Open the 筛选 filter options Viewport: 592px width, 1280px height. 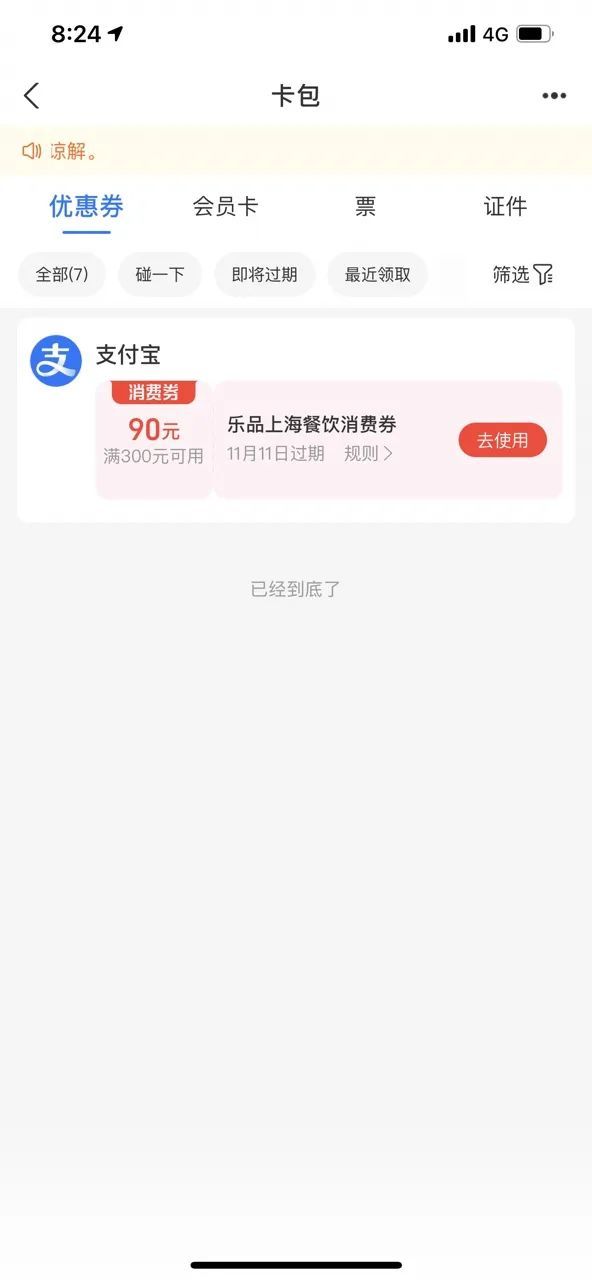point(523,274)
